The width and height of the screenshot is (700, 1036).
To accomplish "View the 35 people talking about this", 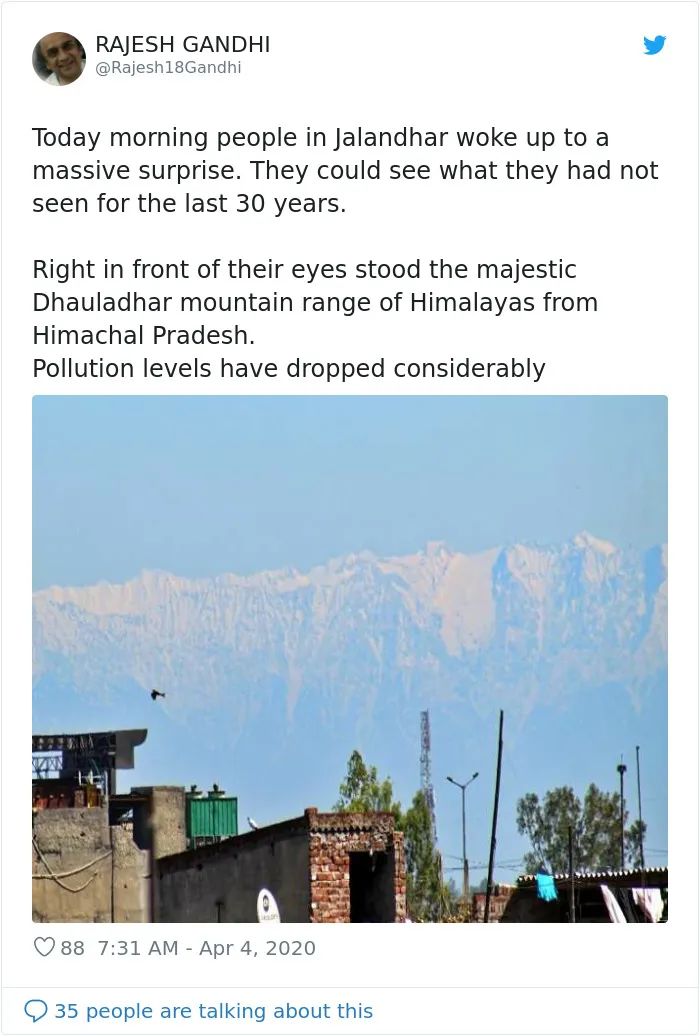I will 212,1011.
